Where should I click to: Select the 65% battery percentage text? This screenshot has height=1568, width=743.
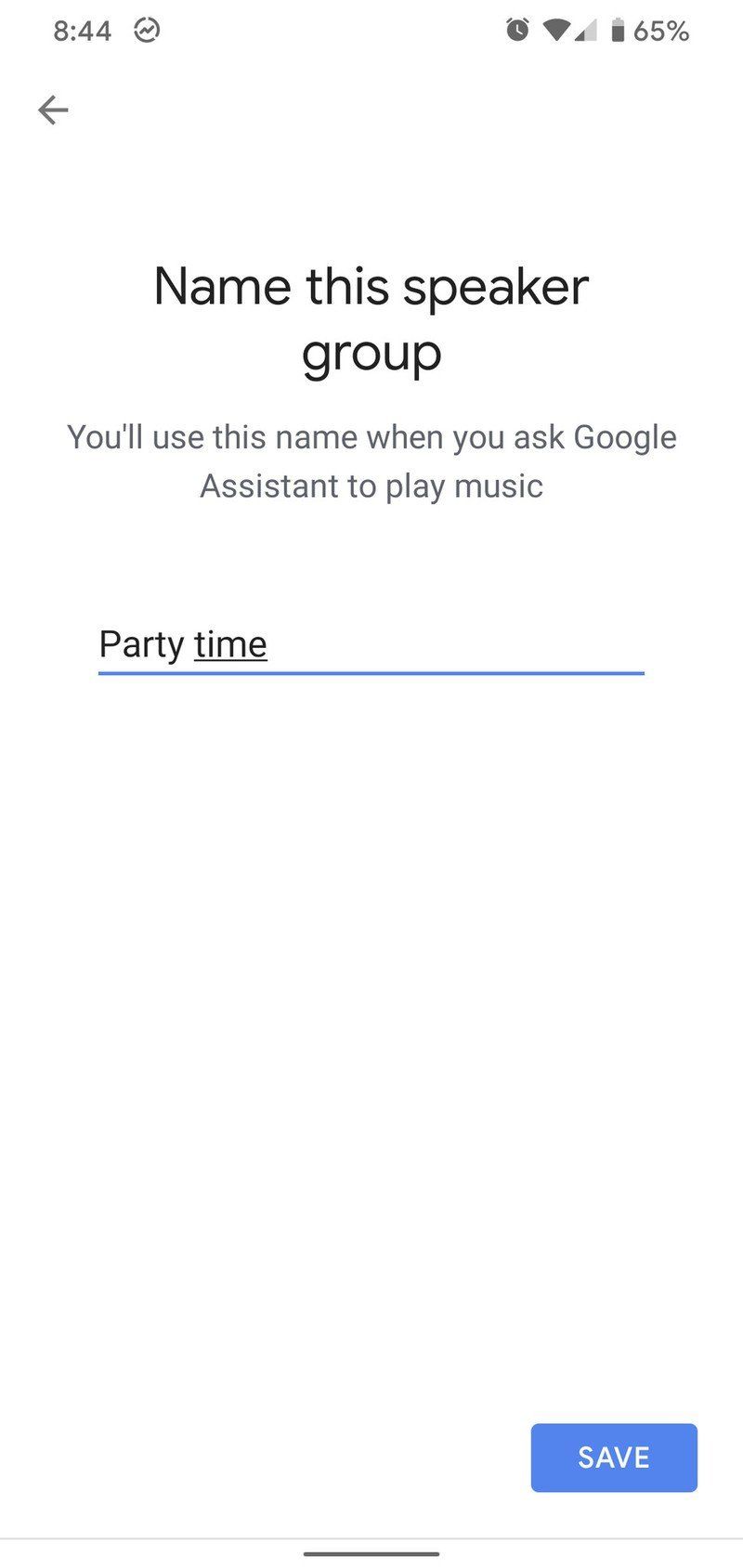(x=661, y=31)
